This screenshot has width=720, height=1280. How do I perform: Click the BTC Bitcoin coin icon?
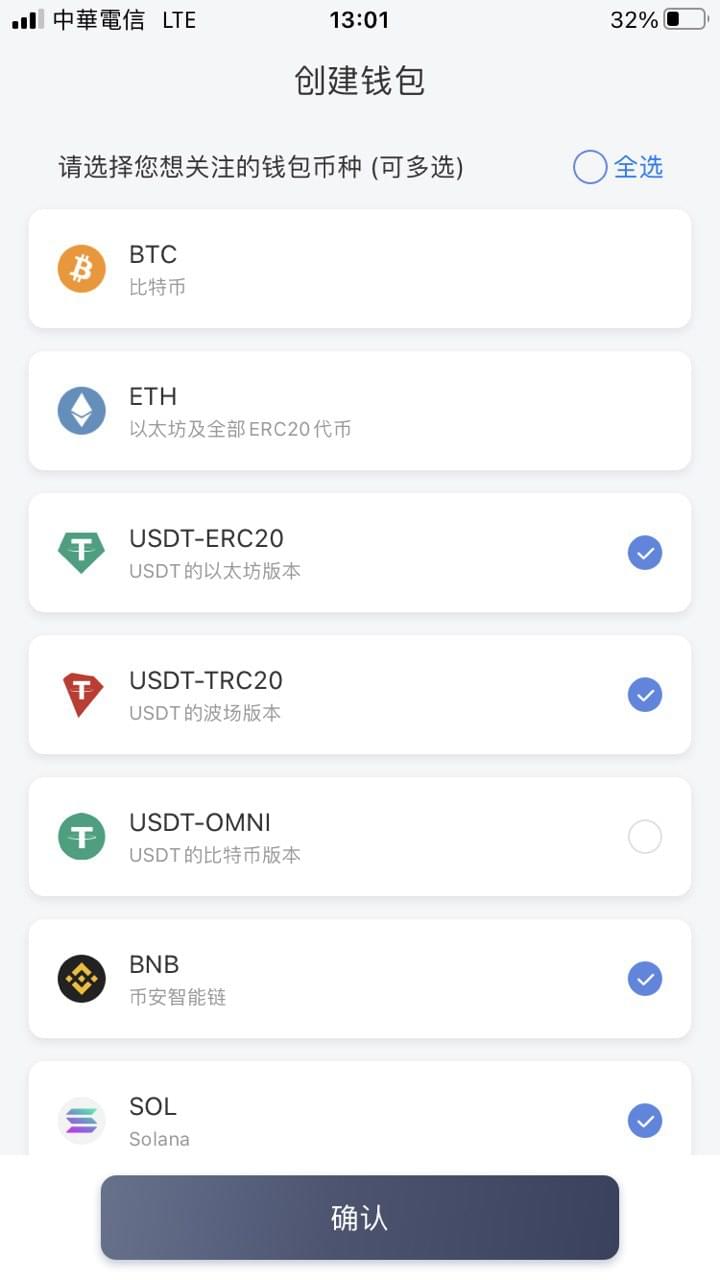point(81,268)
